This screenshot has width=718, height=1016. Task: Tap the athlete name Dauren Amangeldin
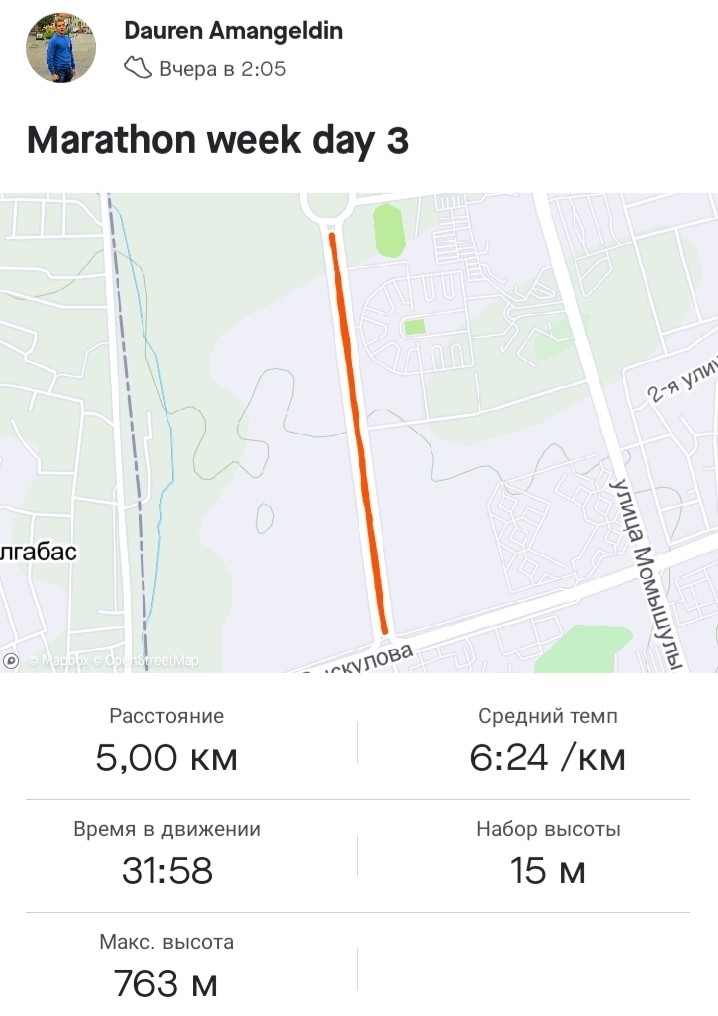pyautogui.click(x=233, y=31)
